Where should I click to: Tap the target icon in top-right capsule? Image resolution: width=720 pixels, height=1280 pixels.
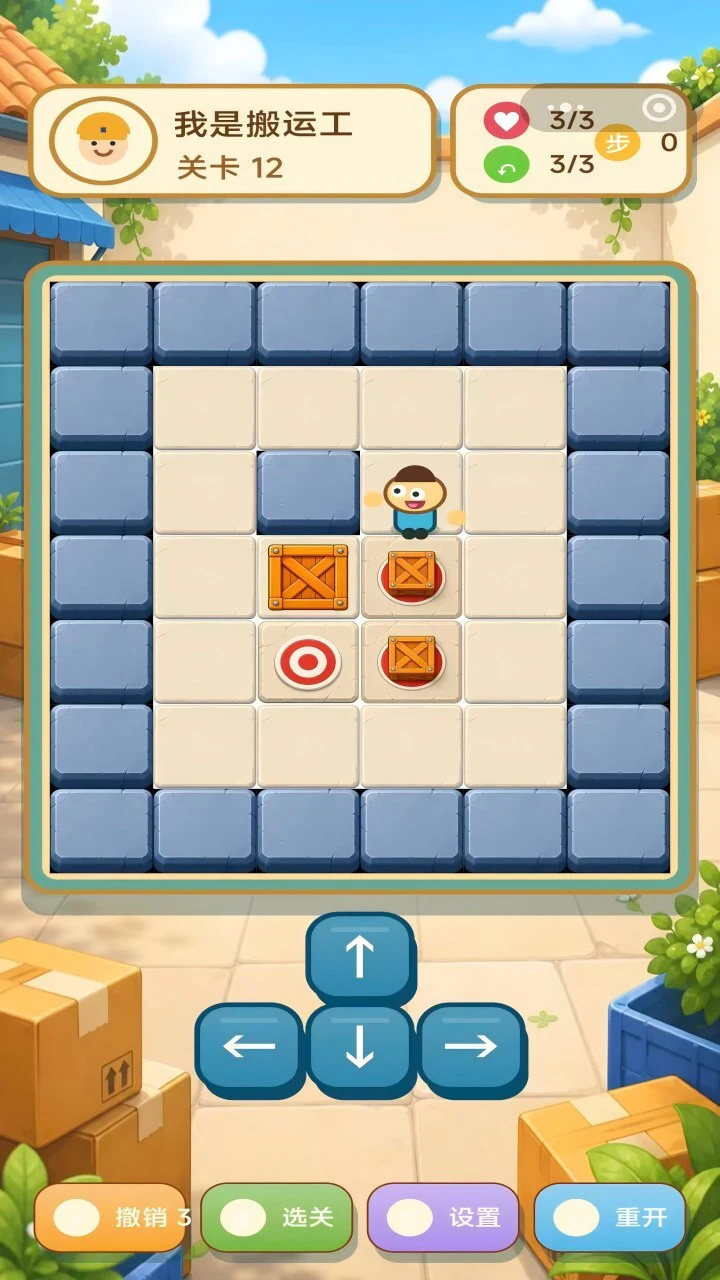click(659, 108)
